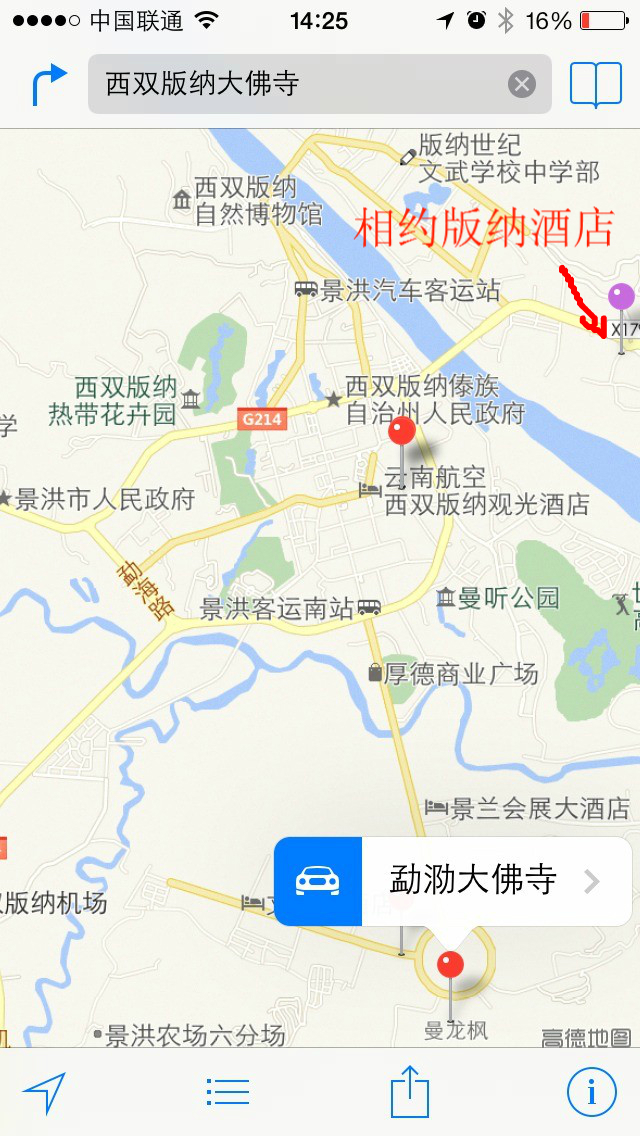Get driving directions to 勐泐大佛寺
Viewport: 640px width, 1136px height.
click(x=318, y=881)
